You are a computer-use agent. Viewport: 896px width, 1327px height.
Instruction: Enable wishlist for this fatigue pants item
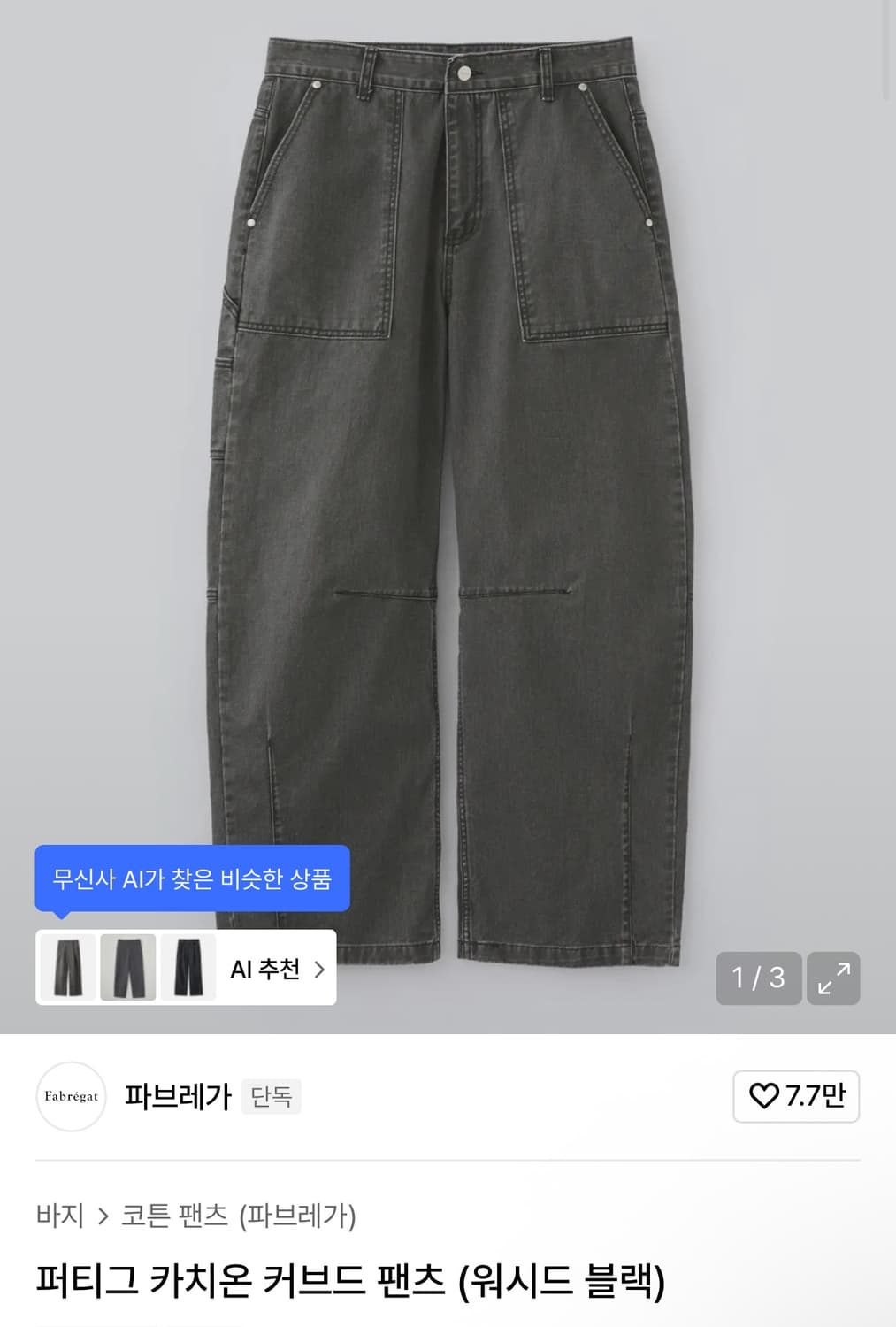[x=766, y=1097]
